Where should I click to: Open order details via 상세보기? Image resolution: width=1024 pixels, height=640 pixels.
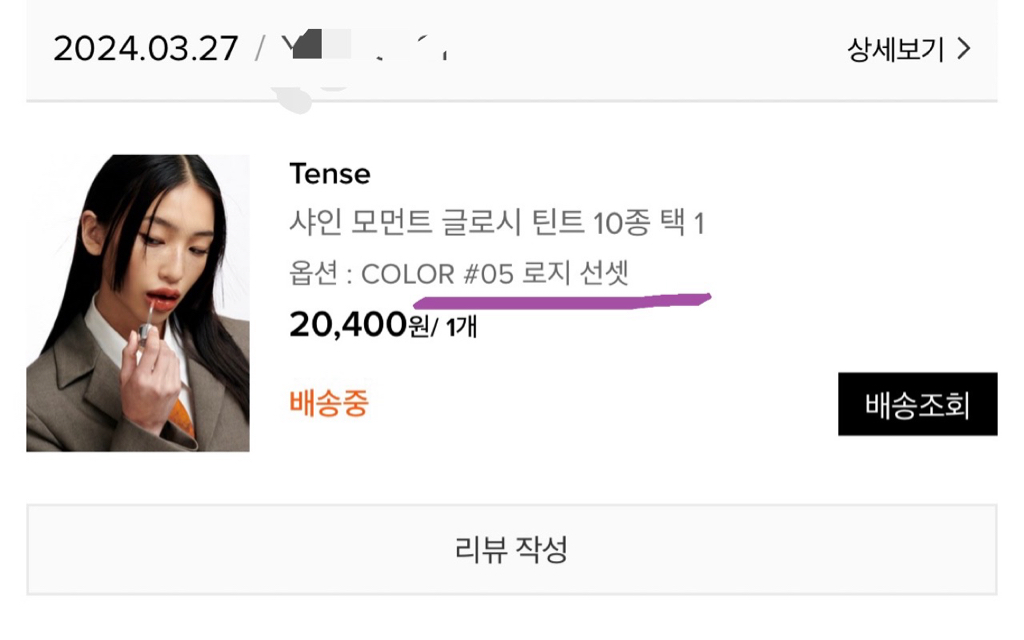908,49
